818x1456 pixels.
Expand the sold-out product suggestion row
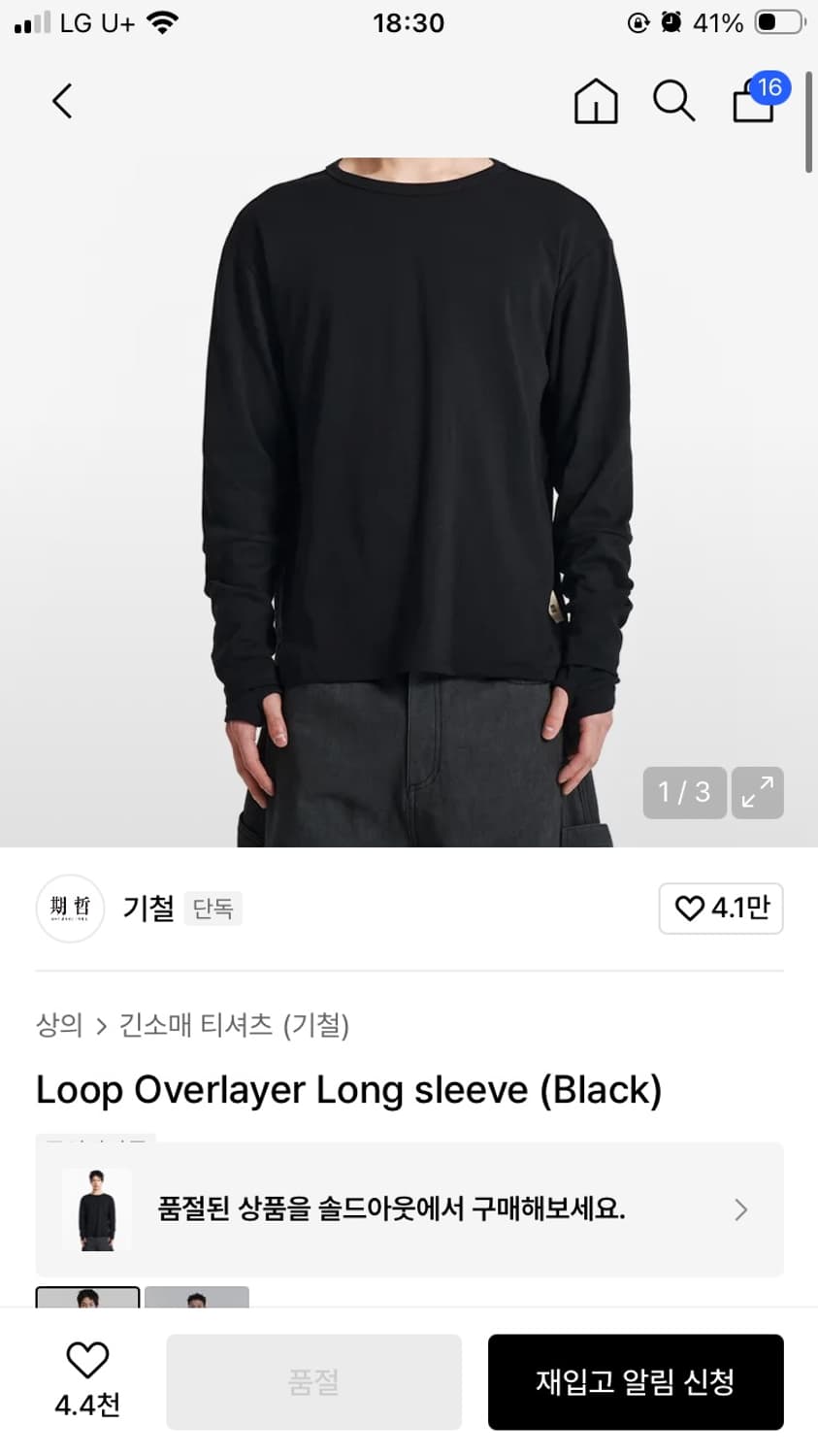click(x=408, y=1209)
